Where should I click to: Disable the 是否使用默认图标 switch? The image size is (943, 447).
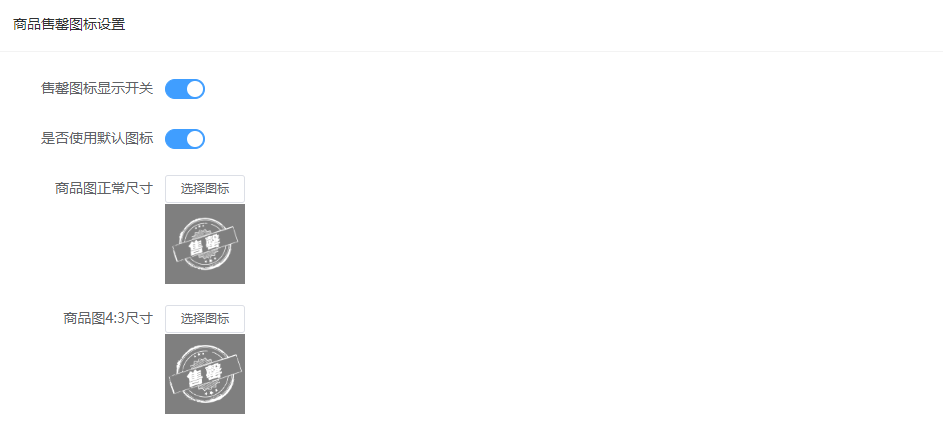click(185, 139)
